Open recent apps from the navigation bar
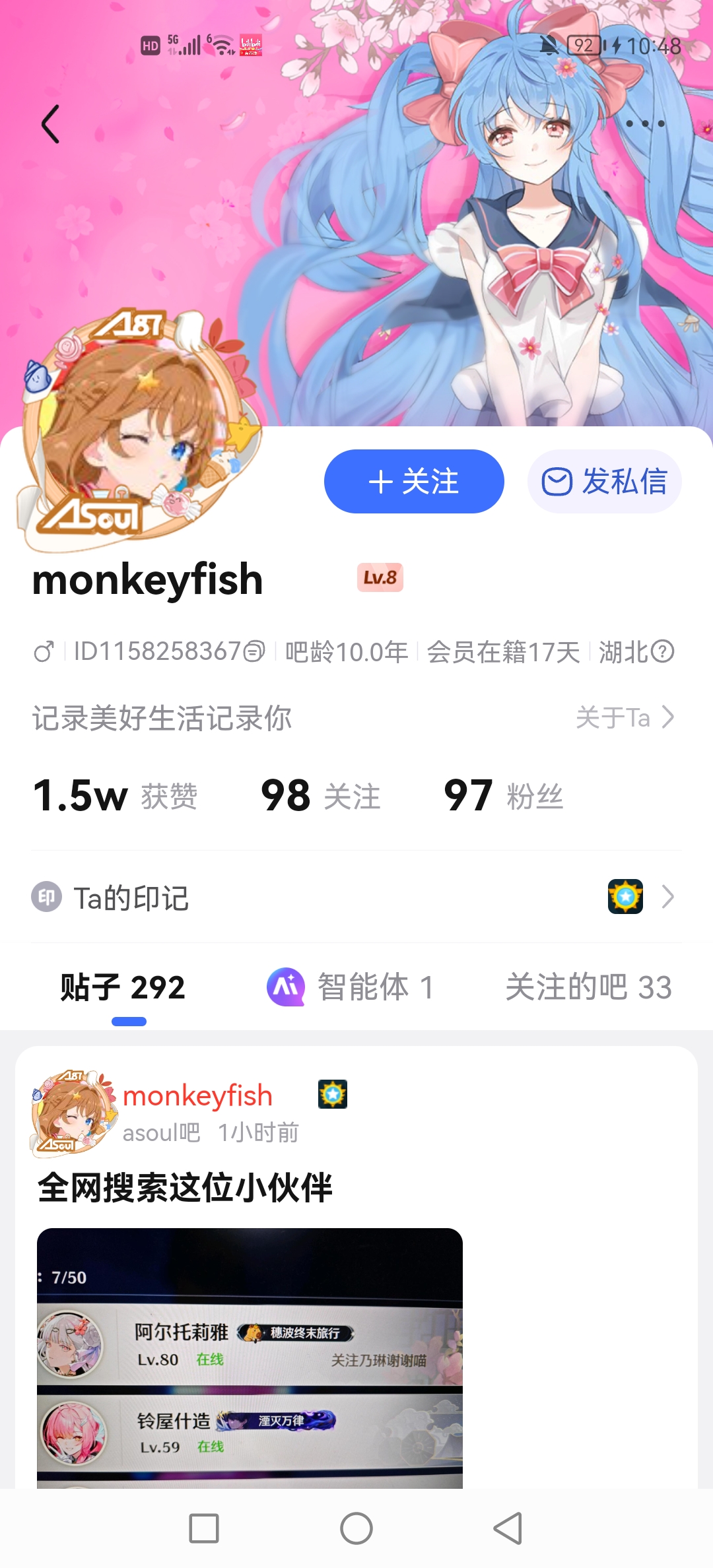The width and height of the screenshot is (713, 1568). coord(204,1528)
